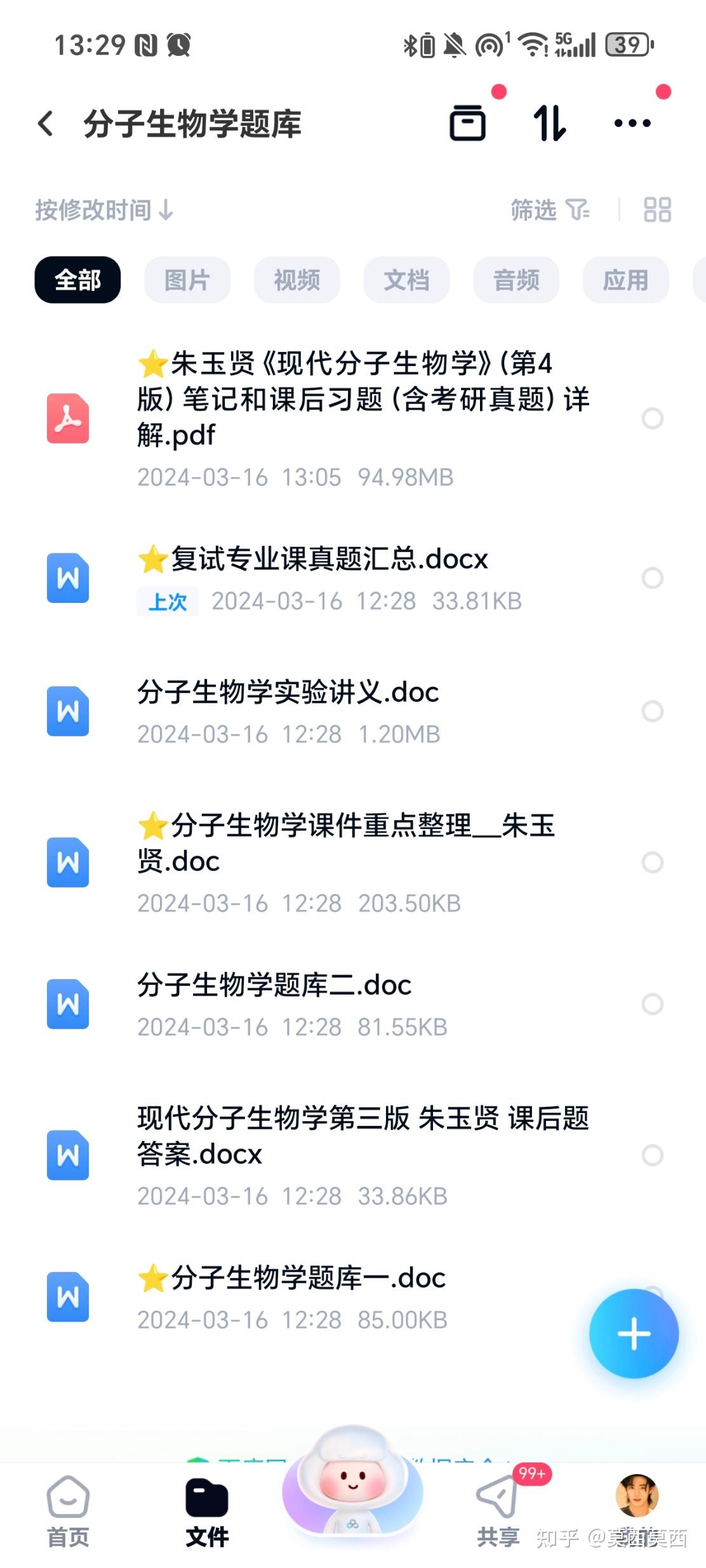The image size is (706, 1568).
Task: Go back from 分子生物学题库 folder
Action: 46,123
